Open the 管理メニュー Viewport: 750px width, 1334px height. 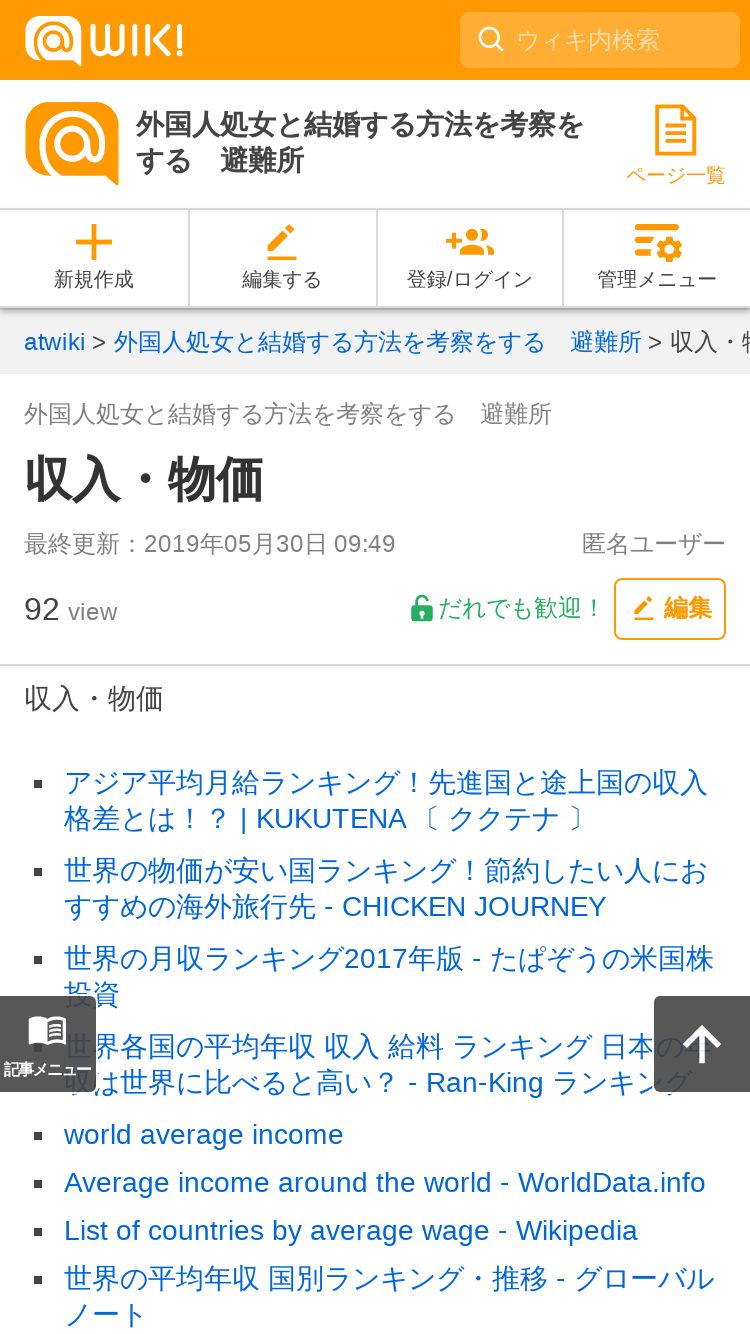coord(657,258)
